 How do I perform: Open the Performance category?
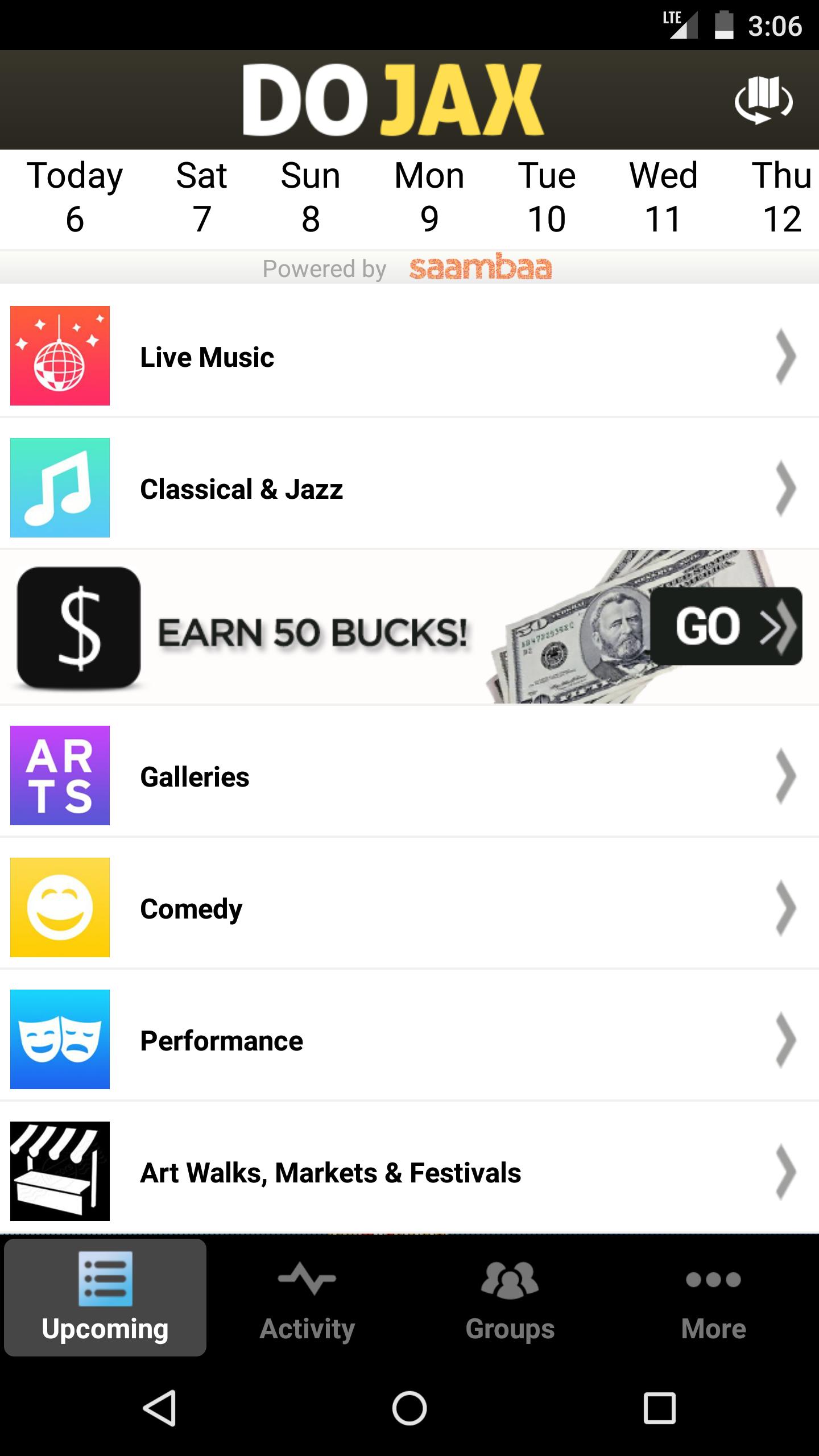409,1040
